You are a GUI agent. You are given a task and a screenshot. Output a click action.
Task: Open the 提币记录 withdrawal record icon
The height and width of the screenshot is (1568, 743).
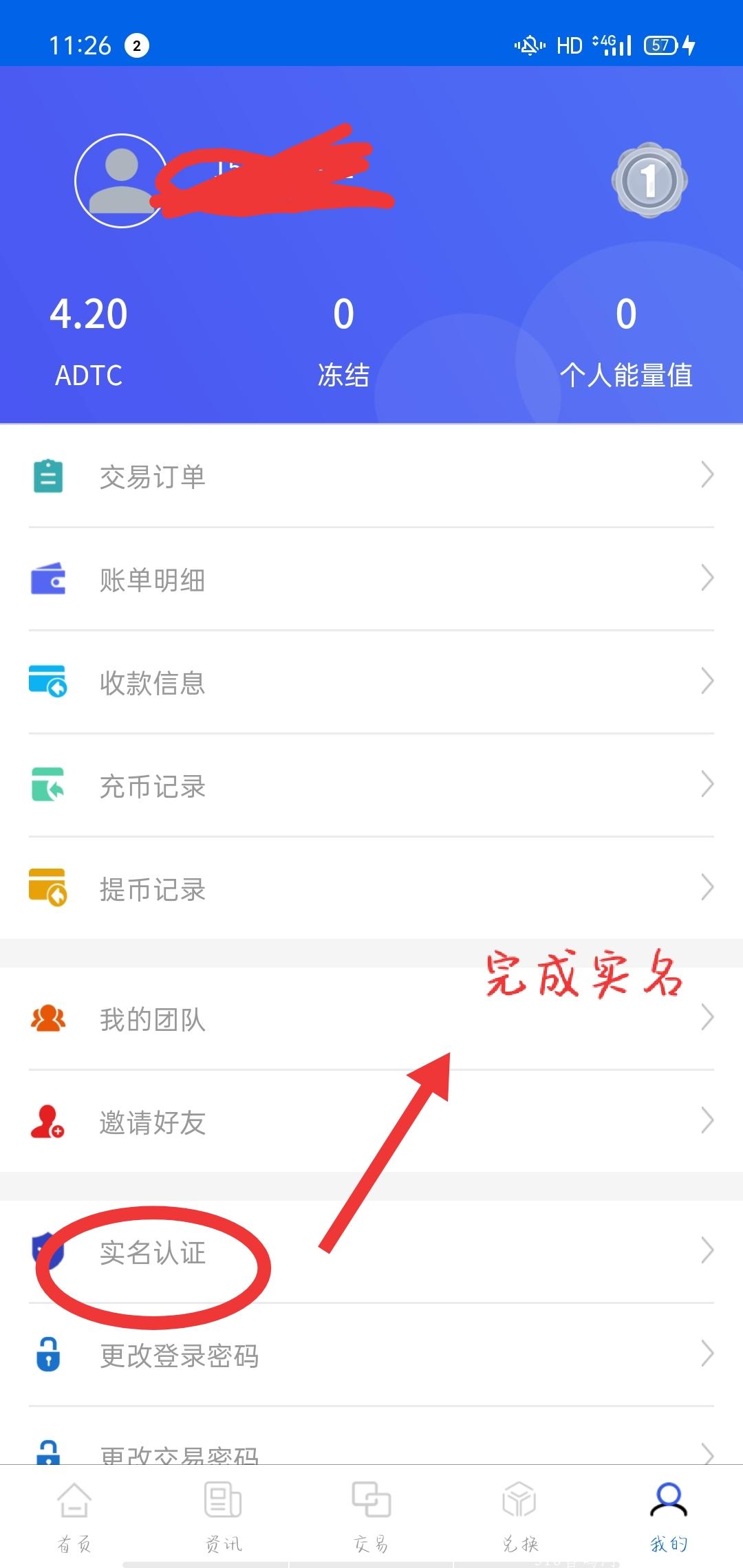(x=47, y=888)
